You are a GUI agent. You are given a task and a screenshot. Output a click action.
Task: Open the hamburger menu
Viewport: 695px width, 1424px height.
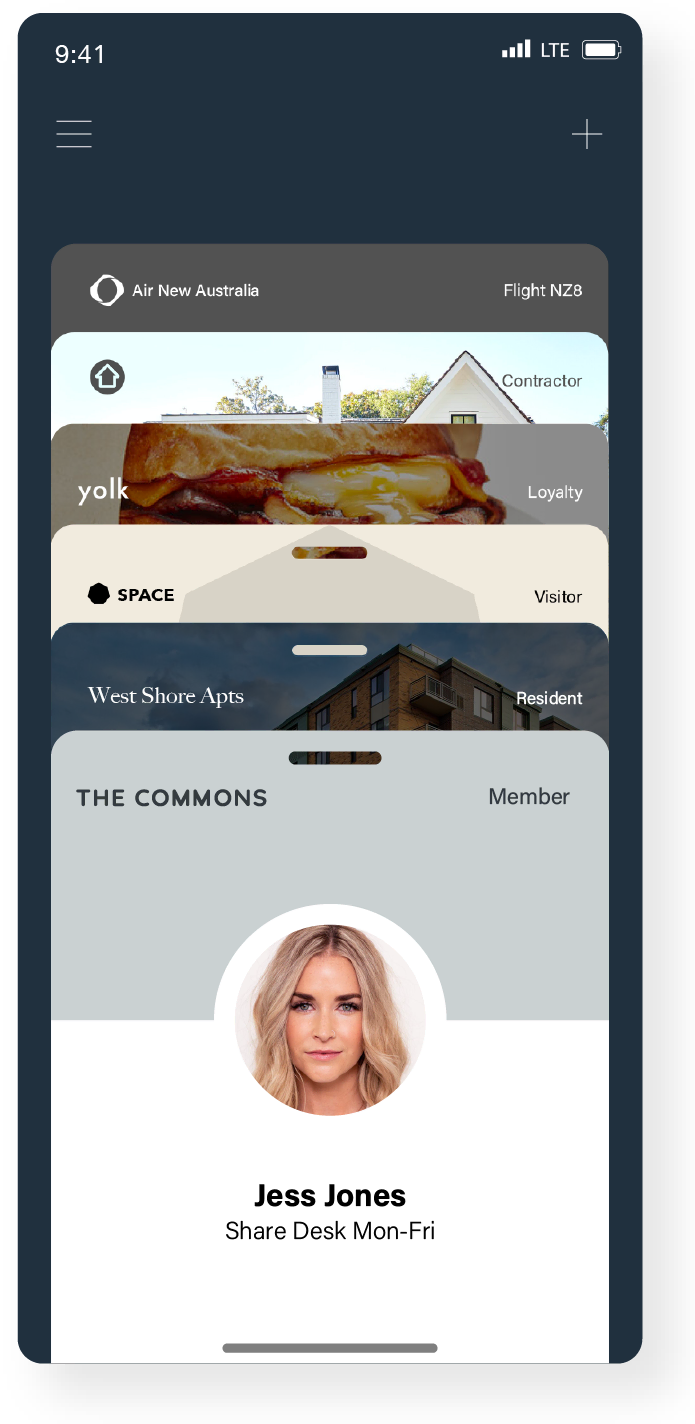[74, 134]
